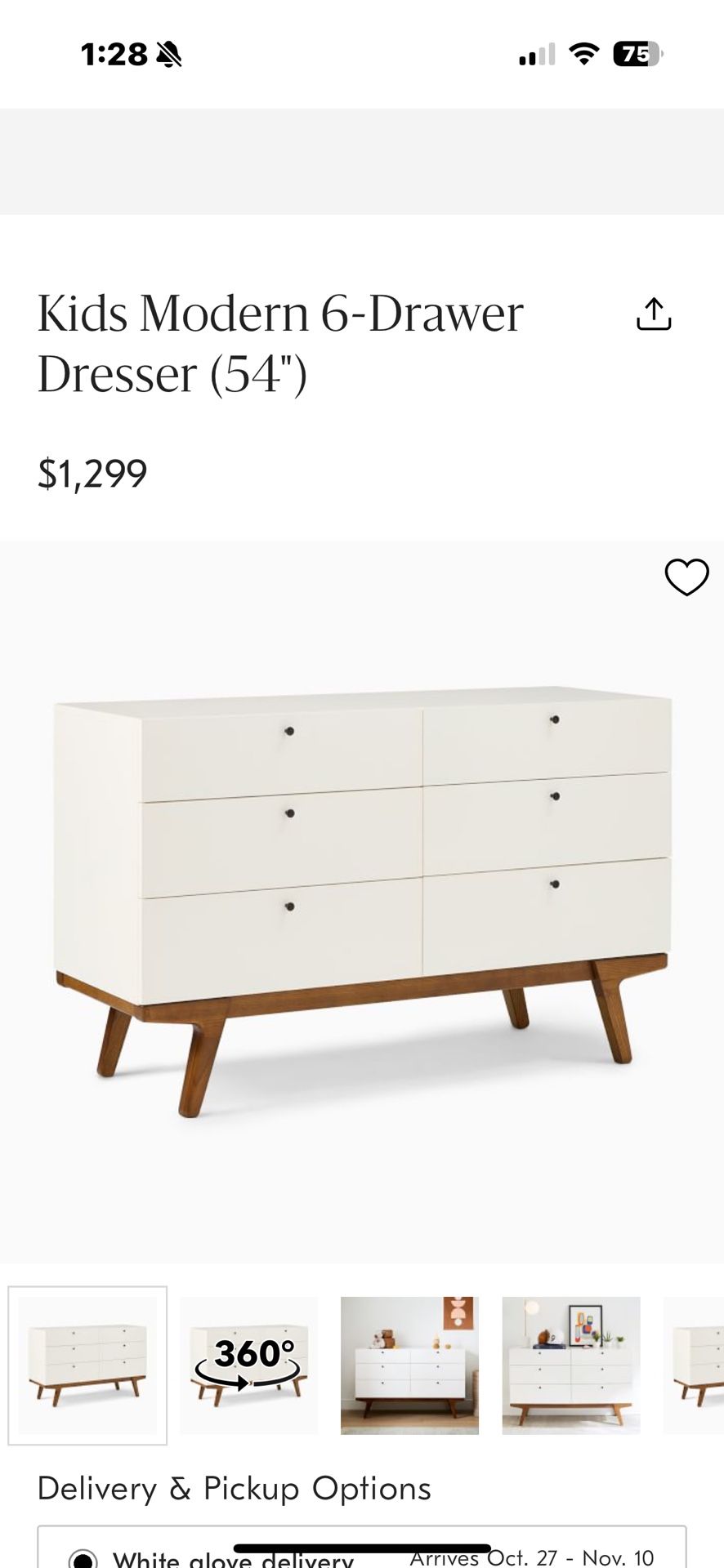Select the first dresser thumbnail
The height and width of the screenshot is (1568, 724).
point(88,1366)
